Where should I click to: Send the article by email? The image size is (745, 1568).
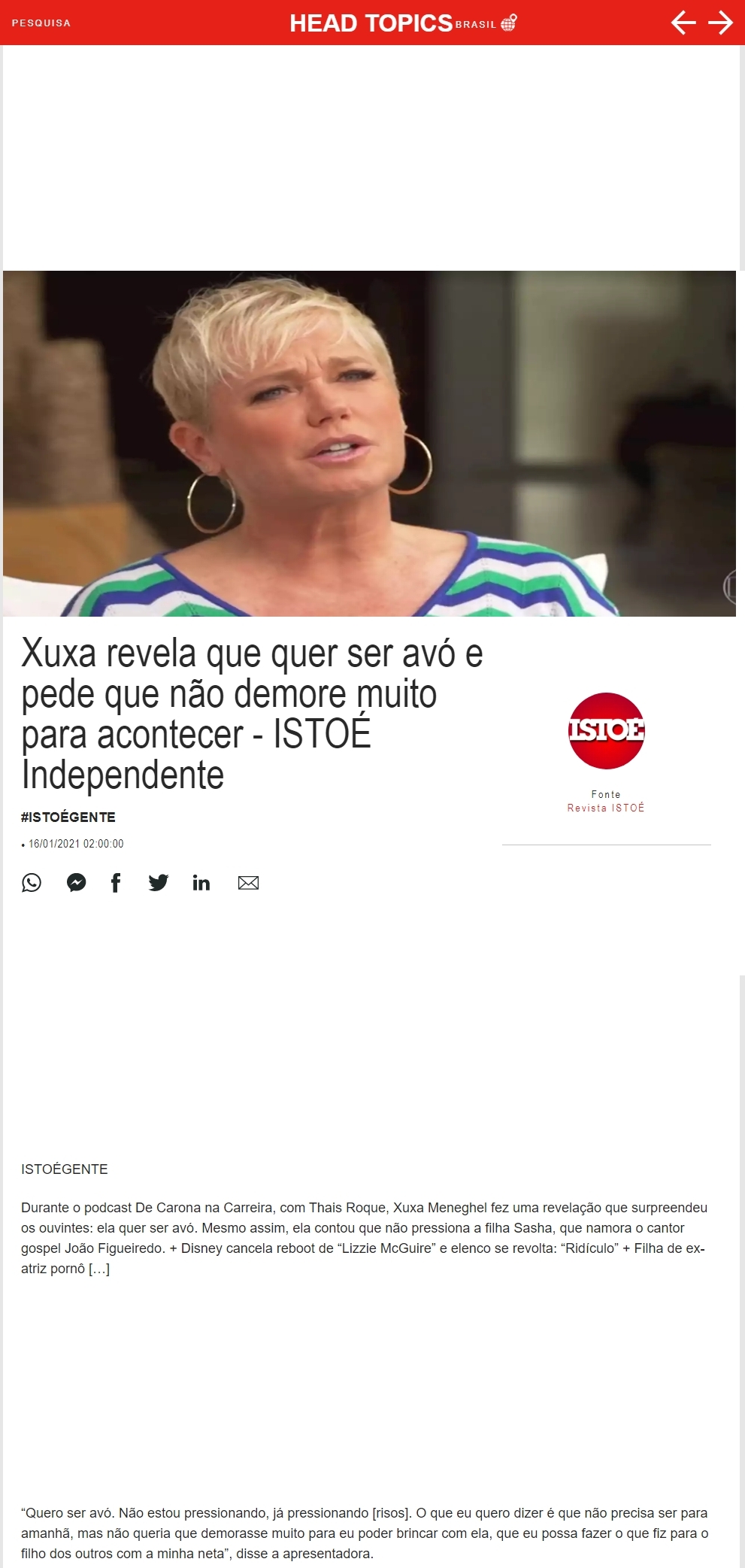[248, 882]
